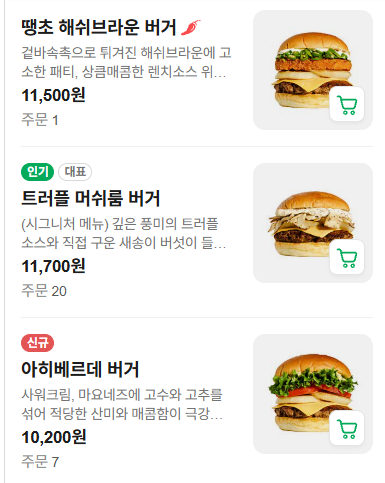Add 트러플 머쉬룸 버거 to cart
Screen dimensions: 385x483
click(x=347, y=257)
